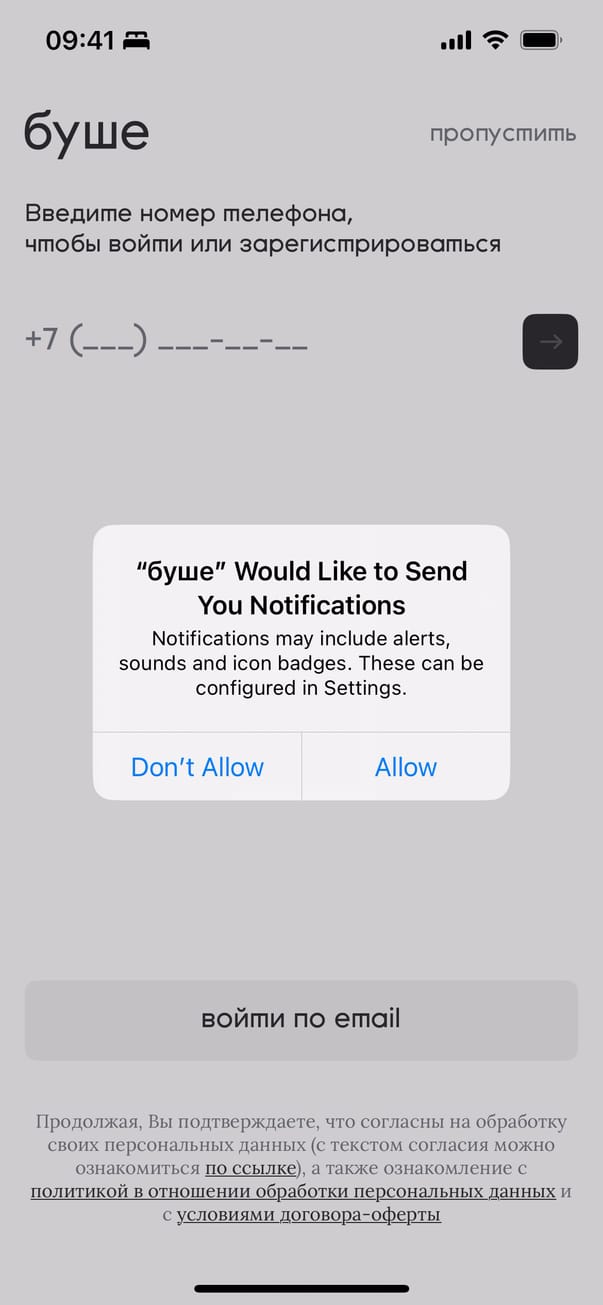Image resolution: width=603 pixels, height=1305 pixels.
Task: Skip login via пропустить
Action: [x=502, y=133]
